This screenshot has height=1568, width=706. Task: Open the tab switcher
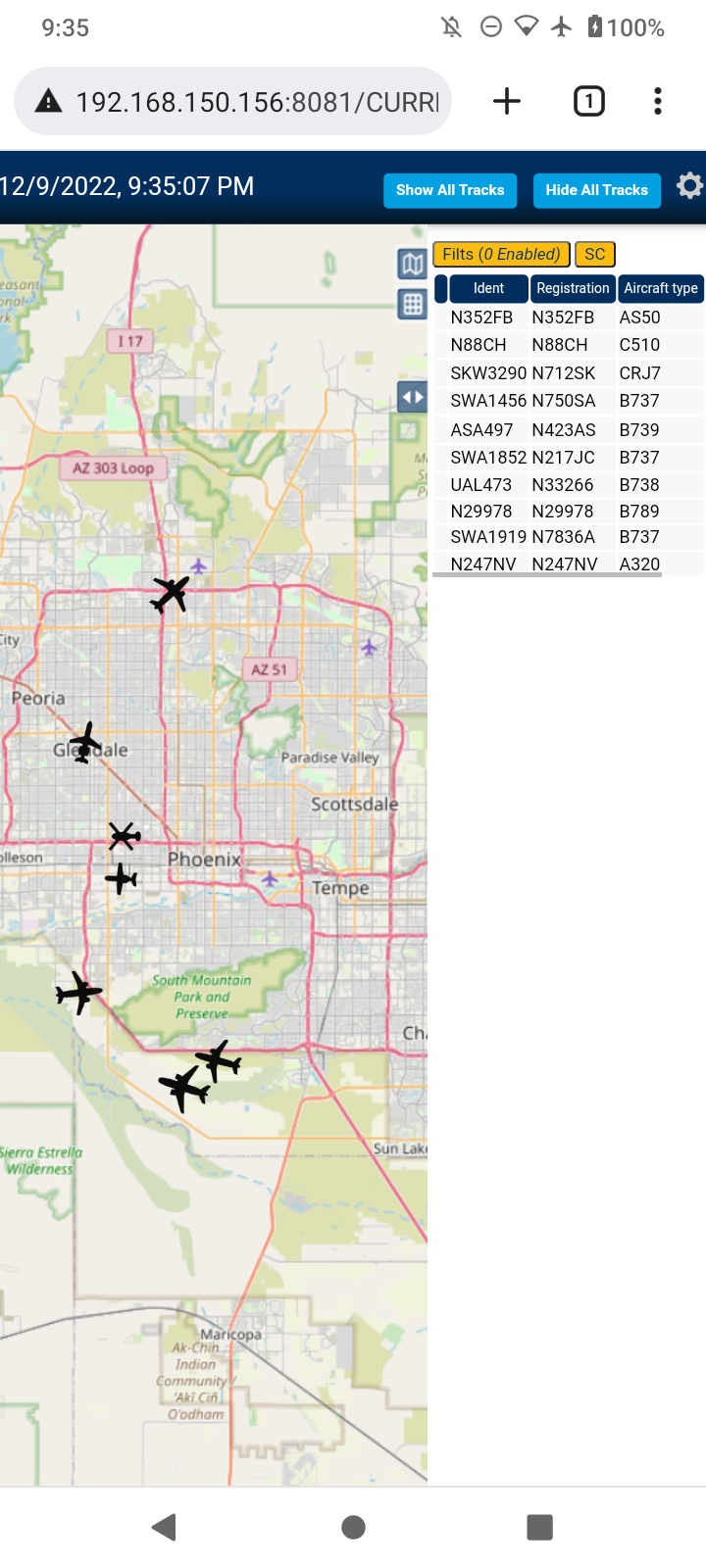coord(588,101)
